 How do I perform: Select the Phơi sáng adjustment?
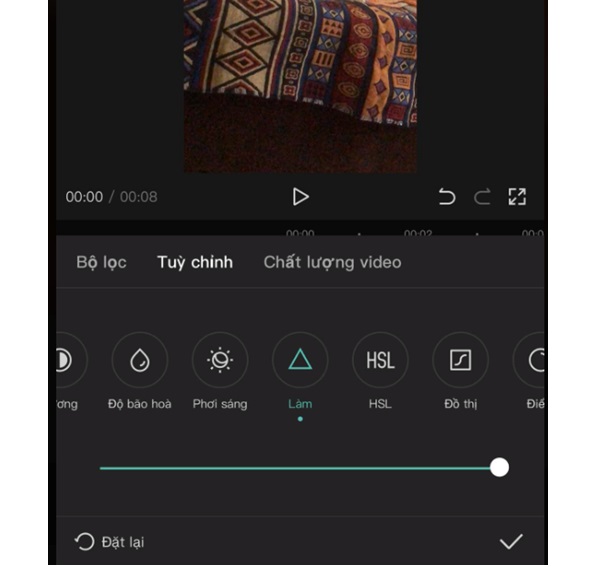[x=220, y=361]
